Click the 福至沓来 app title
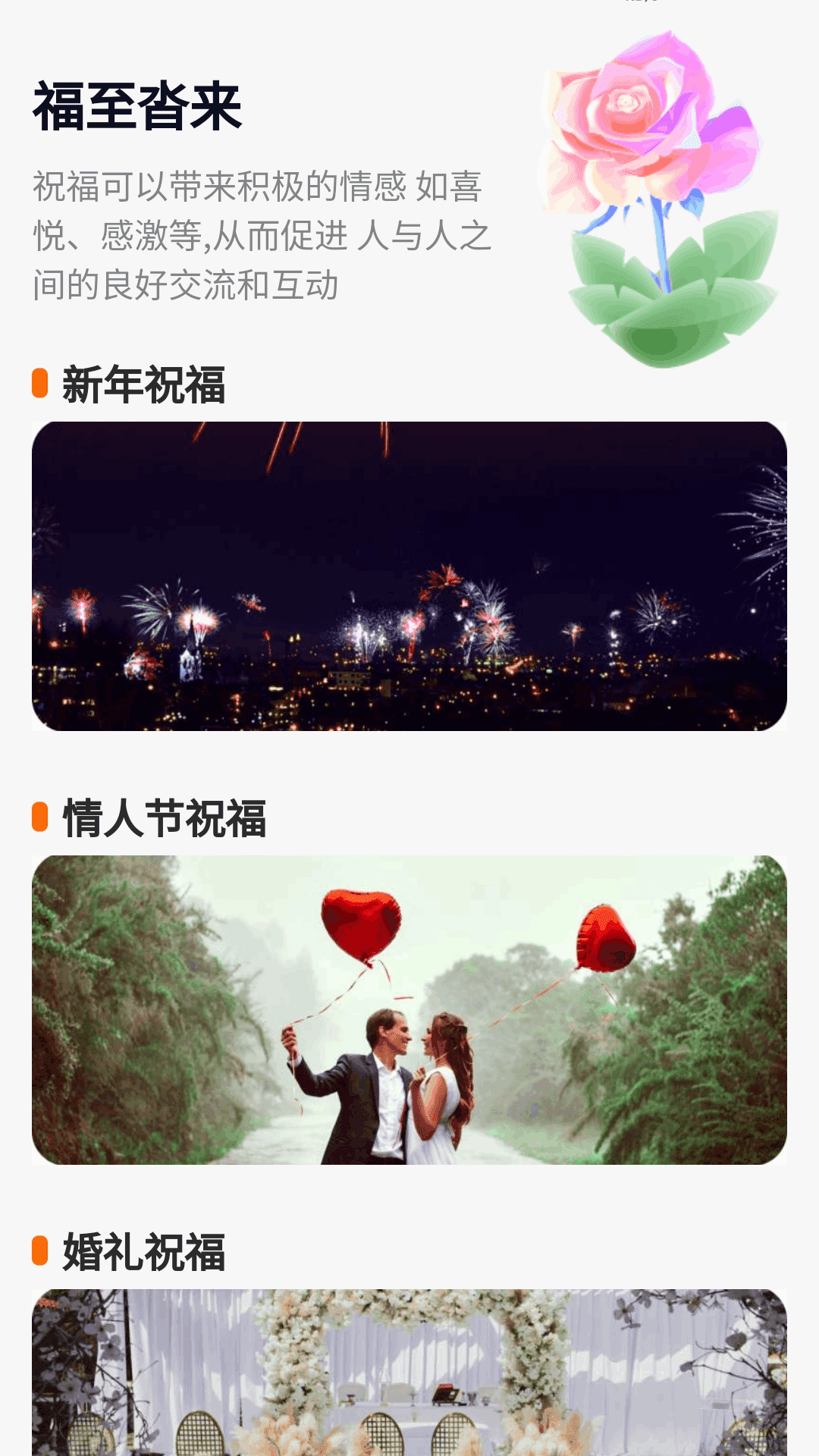This screenshot has height=1456, width=819. (x=136, y=106)
